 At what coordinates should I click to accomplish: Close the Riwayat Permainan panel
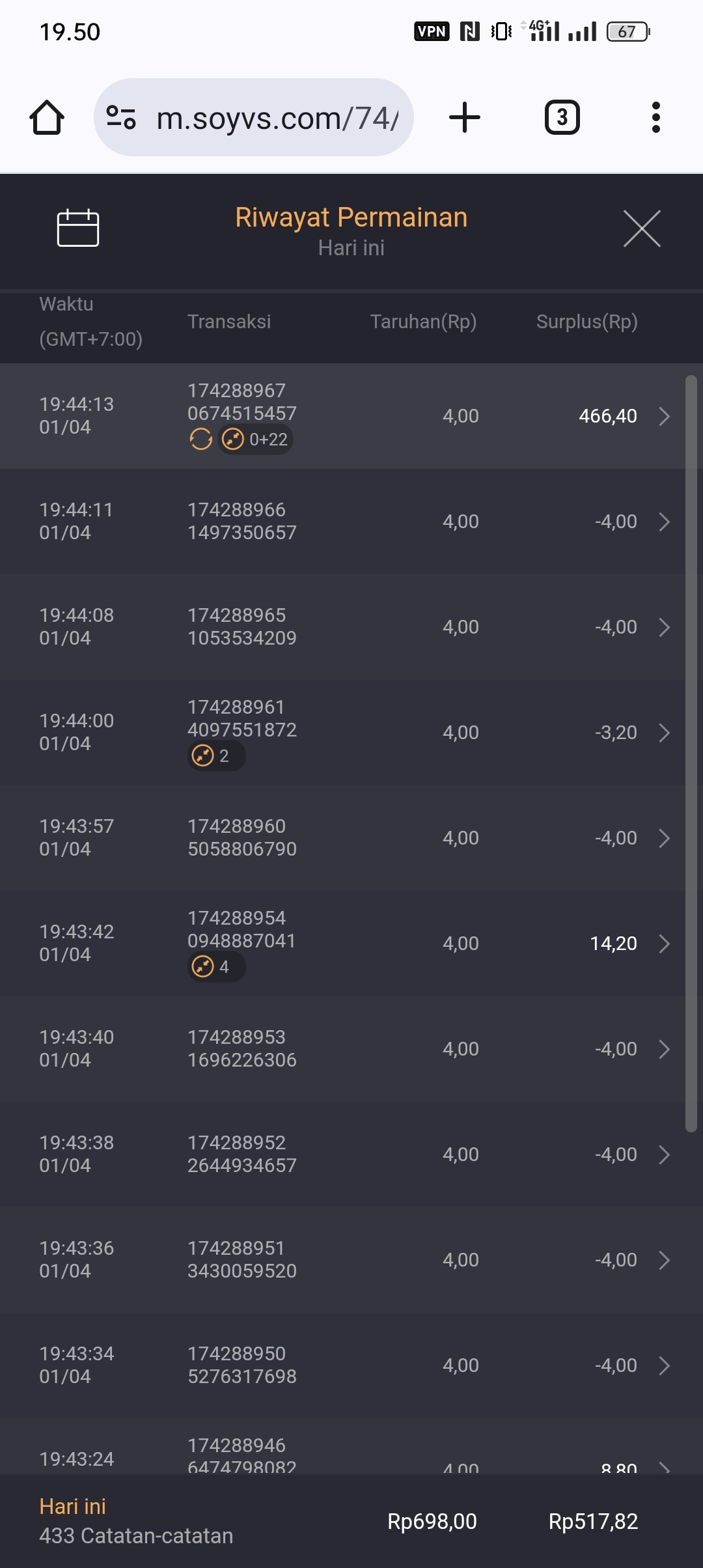(642, 229)
